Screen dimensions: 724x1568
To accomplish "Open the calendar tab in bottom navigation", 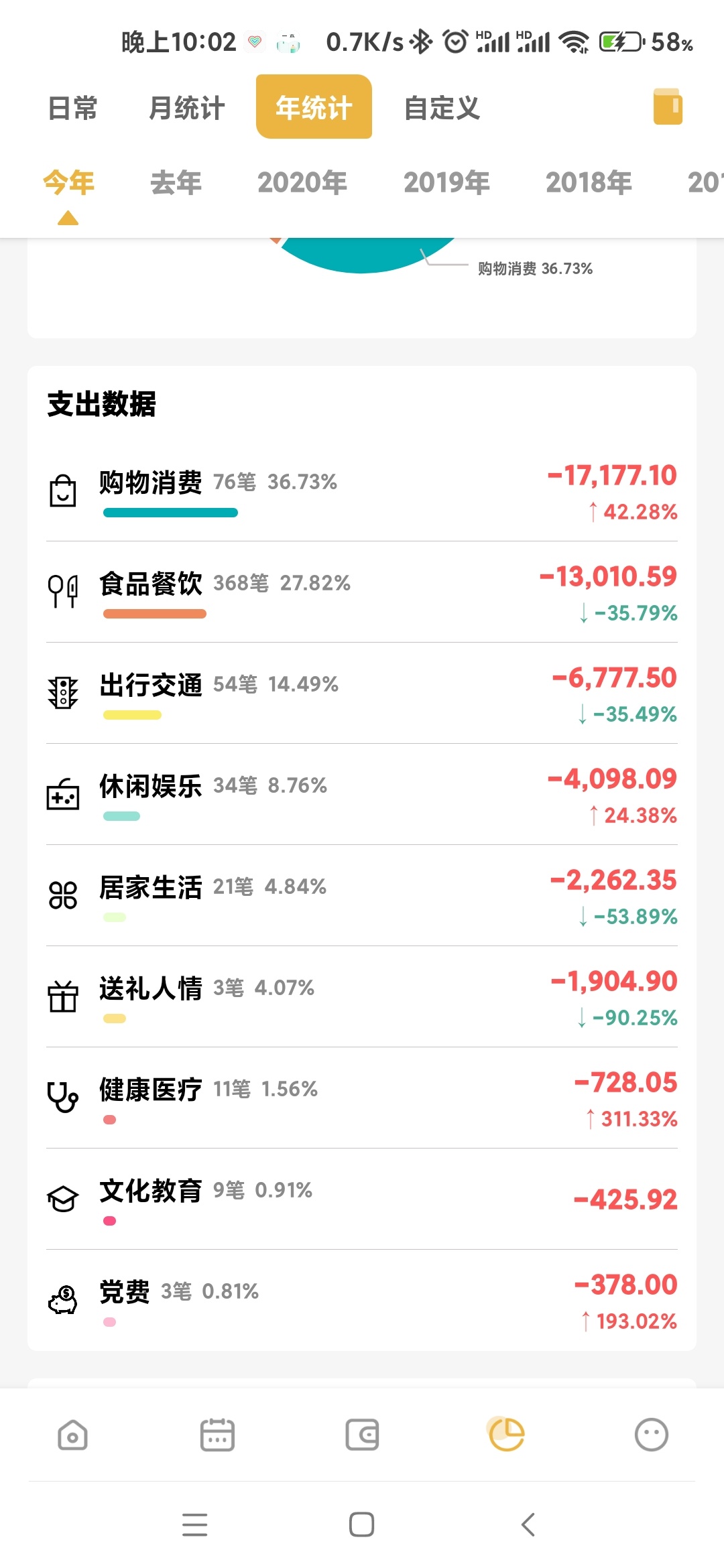I will tap(217, 1435).
